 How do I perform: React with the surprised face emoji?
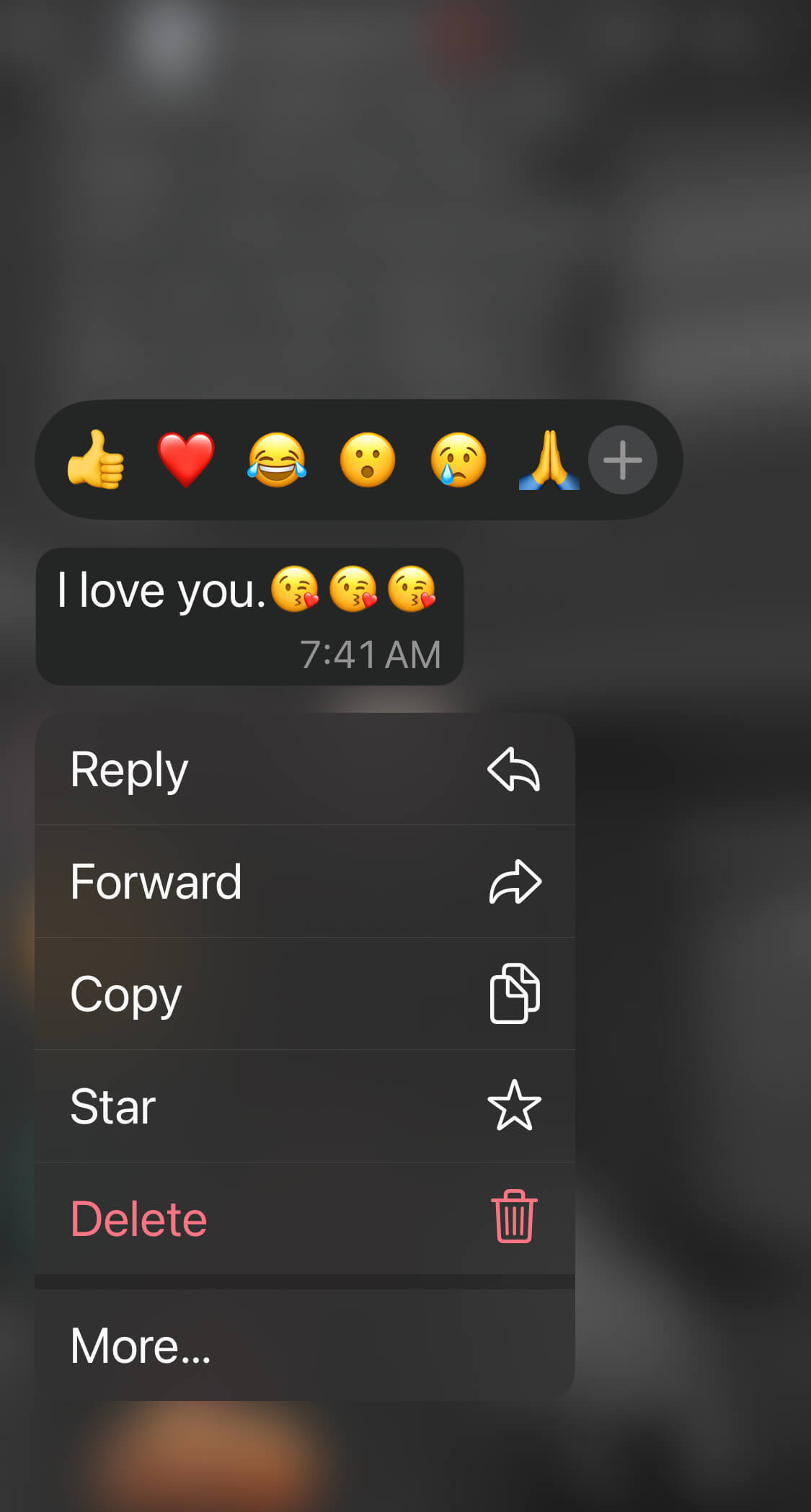(x=368, y=460)
